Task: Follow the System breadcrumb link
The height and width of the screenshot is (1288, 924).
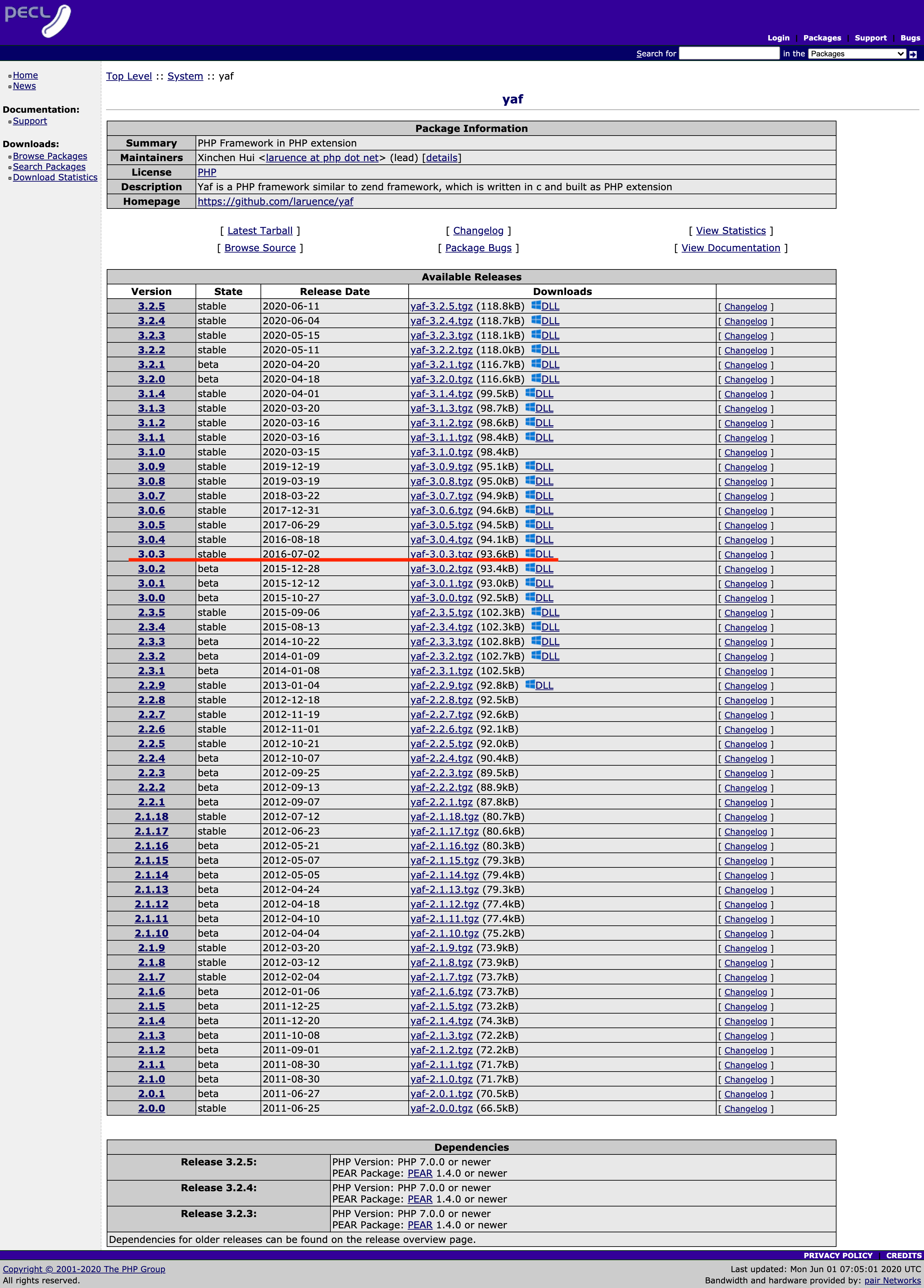Action: (x=185, y=76)
